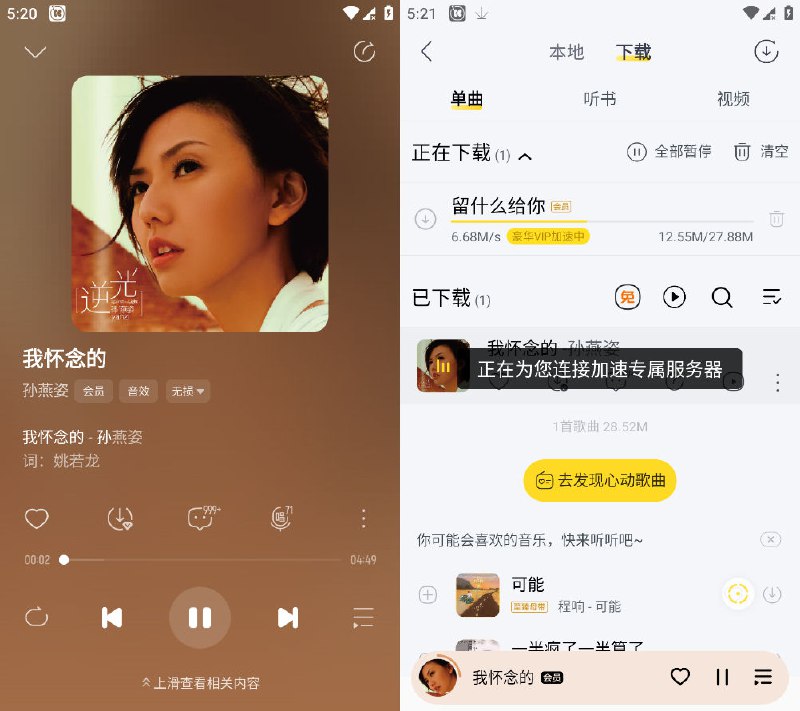Collapse the now-playing screen
The image size is (800, 711).
click(36, 52)
